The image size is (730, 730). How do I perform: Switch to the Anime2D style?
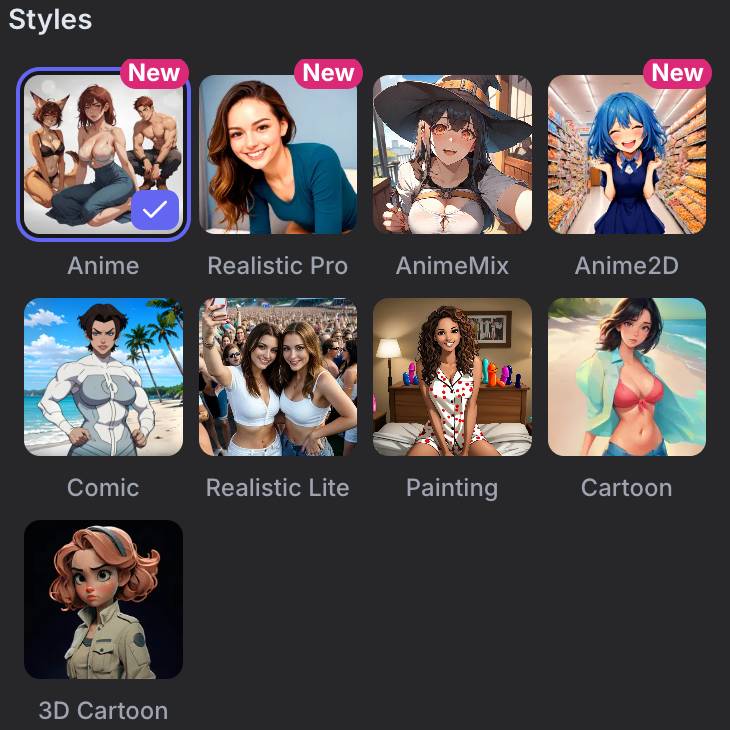[x=627, y=155]
